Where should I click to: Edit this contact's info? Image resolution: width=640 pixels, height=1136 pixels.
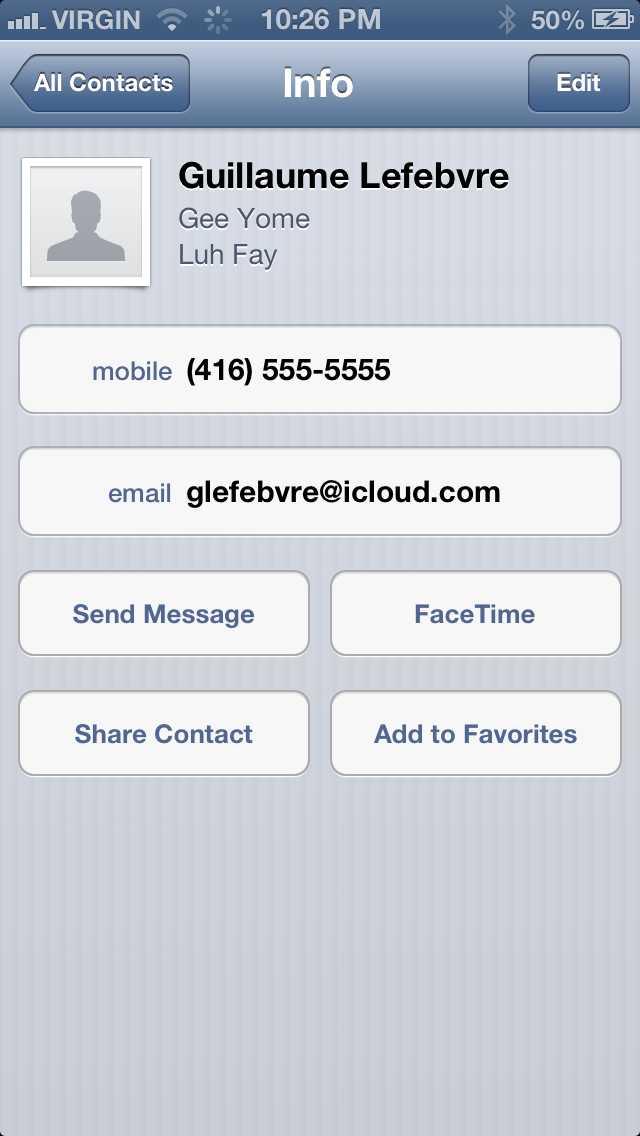point(578,83)
